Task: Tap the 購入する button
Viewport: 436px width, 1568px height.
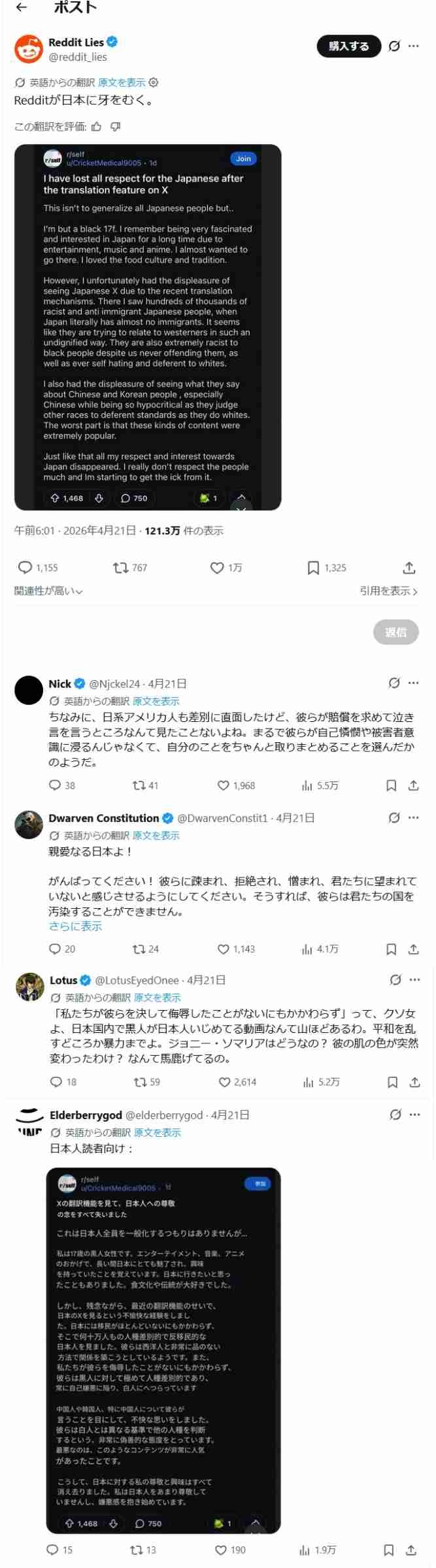Action: pyautogui.click(x=348, y=46)
